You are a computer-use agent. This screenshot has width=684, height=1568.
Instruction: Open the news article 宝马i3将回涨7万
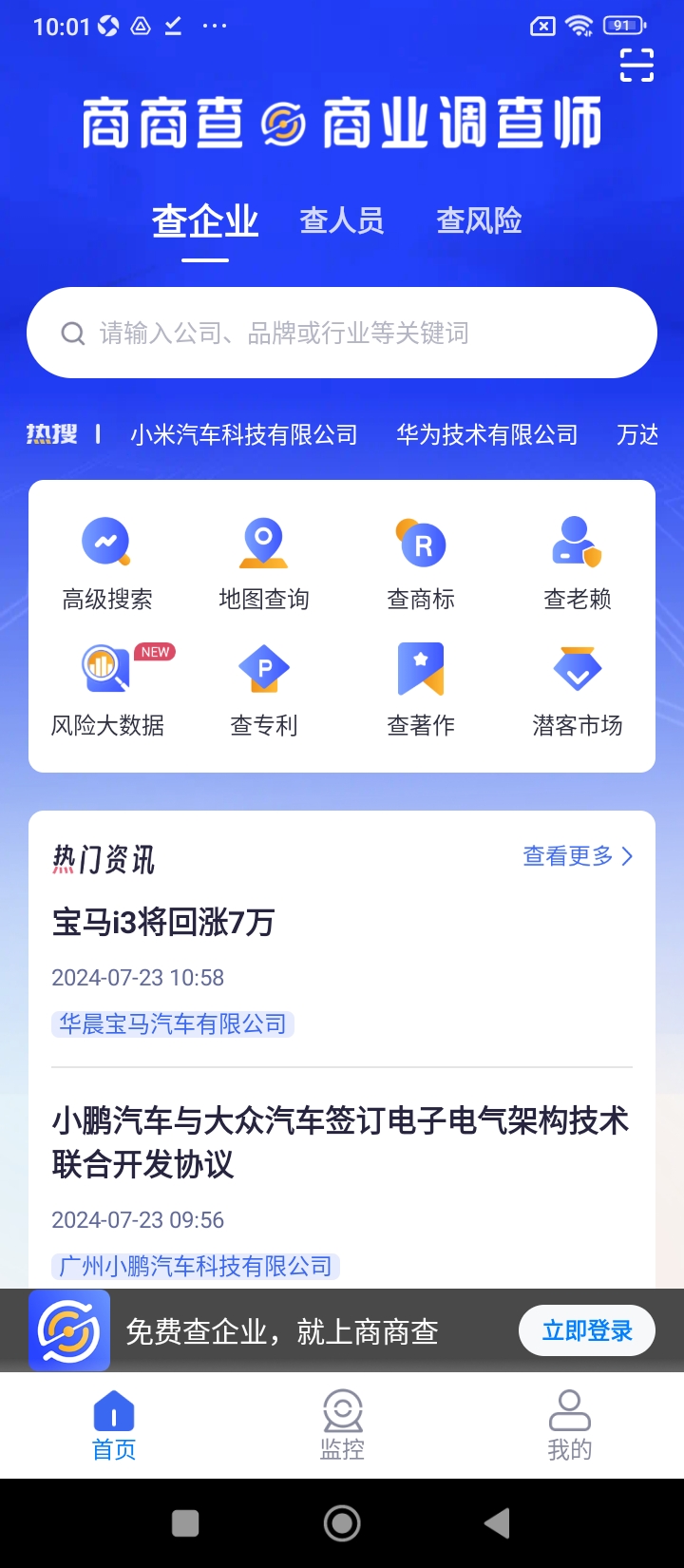coord(163,922)
